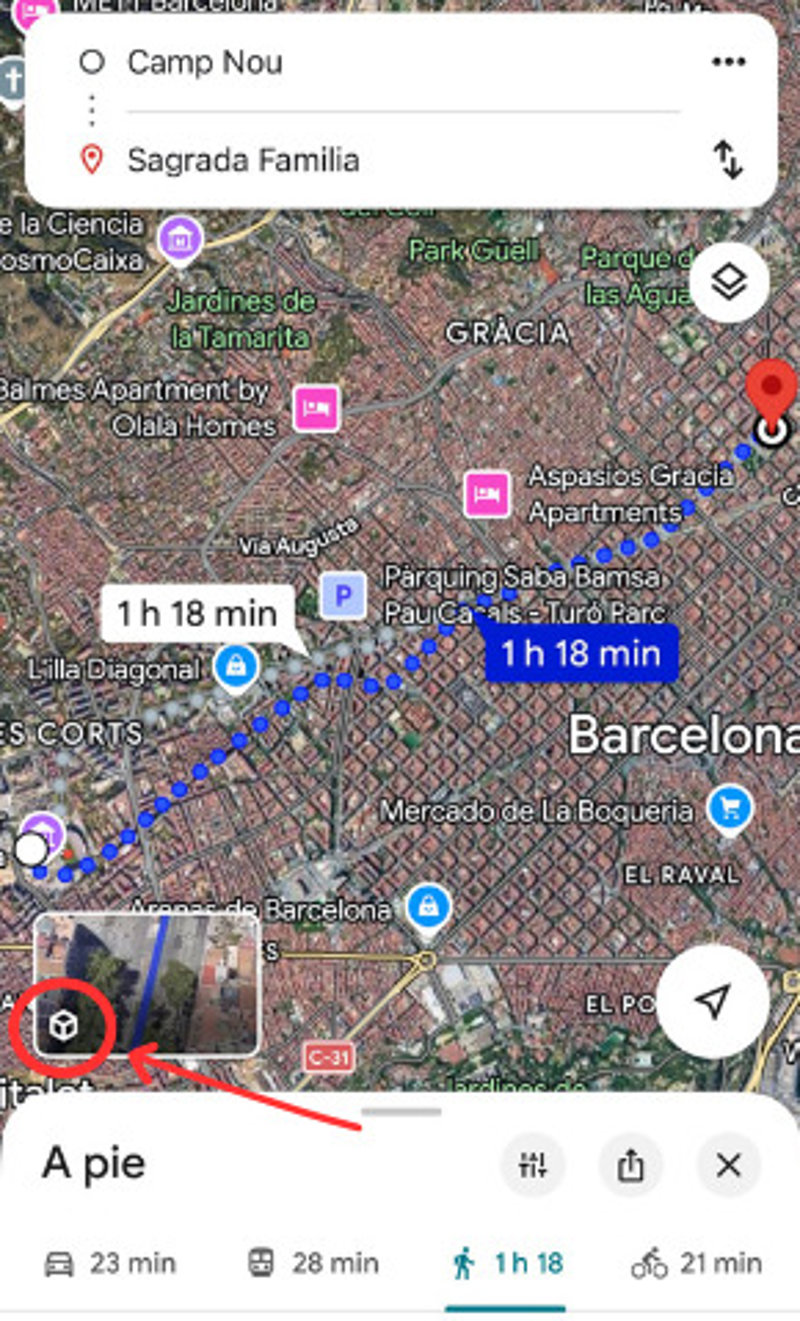Switch to driving mode, 23 min
800x1321 pixels.
110,1264
